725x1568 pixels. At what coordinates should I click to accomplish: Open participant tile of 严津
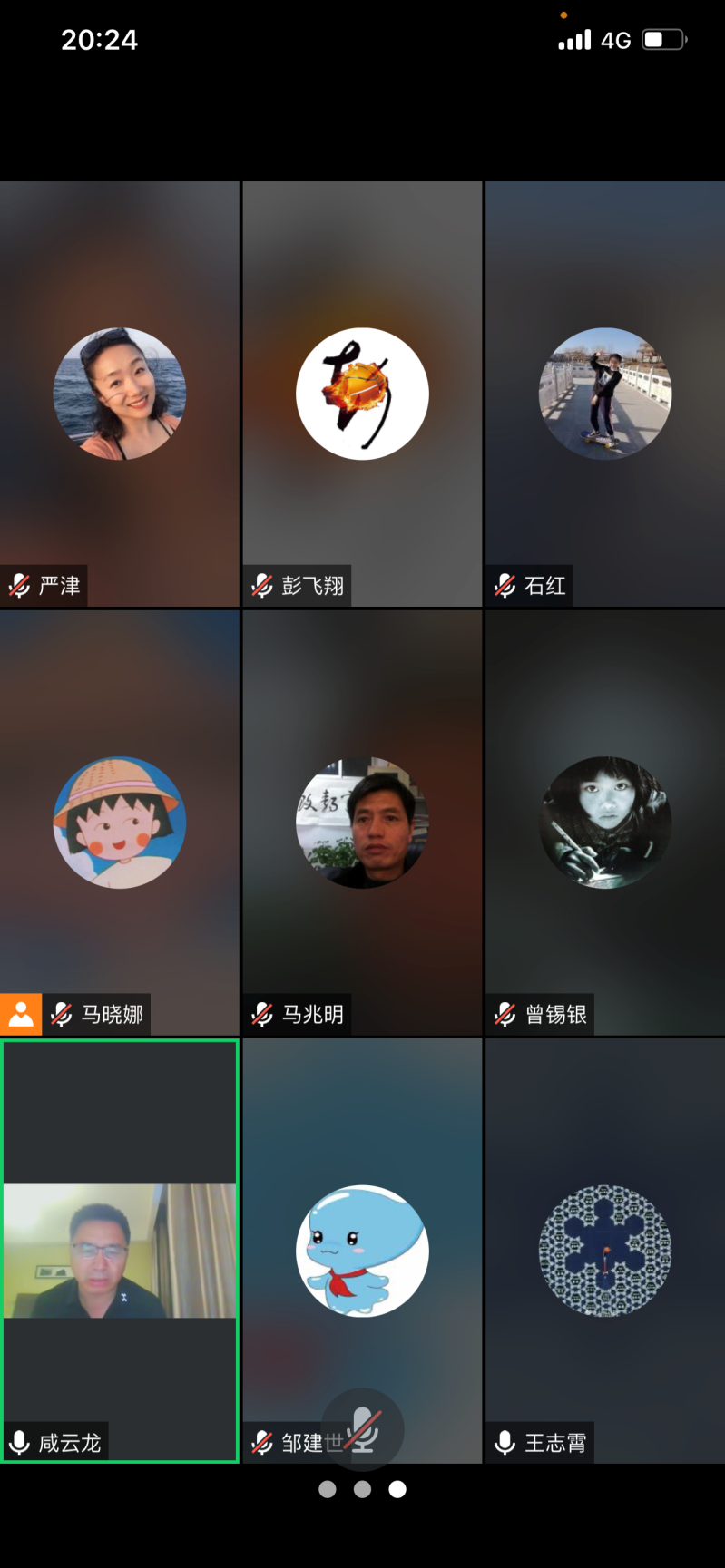click(x=120, y=394)
